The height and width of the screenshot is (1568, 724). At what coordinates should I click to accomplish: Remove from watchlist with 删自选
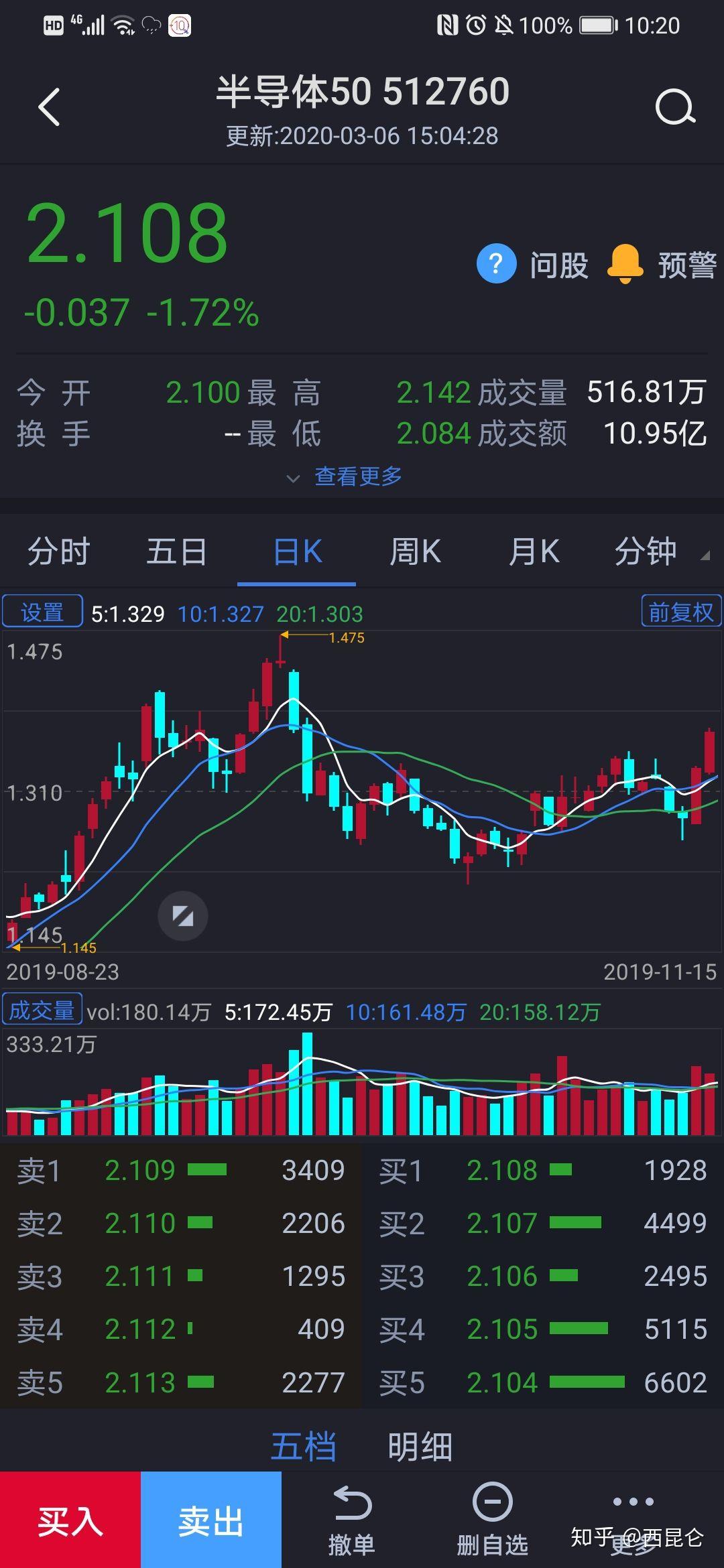492,1521
